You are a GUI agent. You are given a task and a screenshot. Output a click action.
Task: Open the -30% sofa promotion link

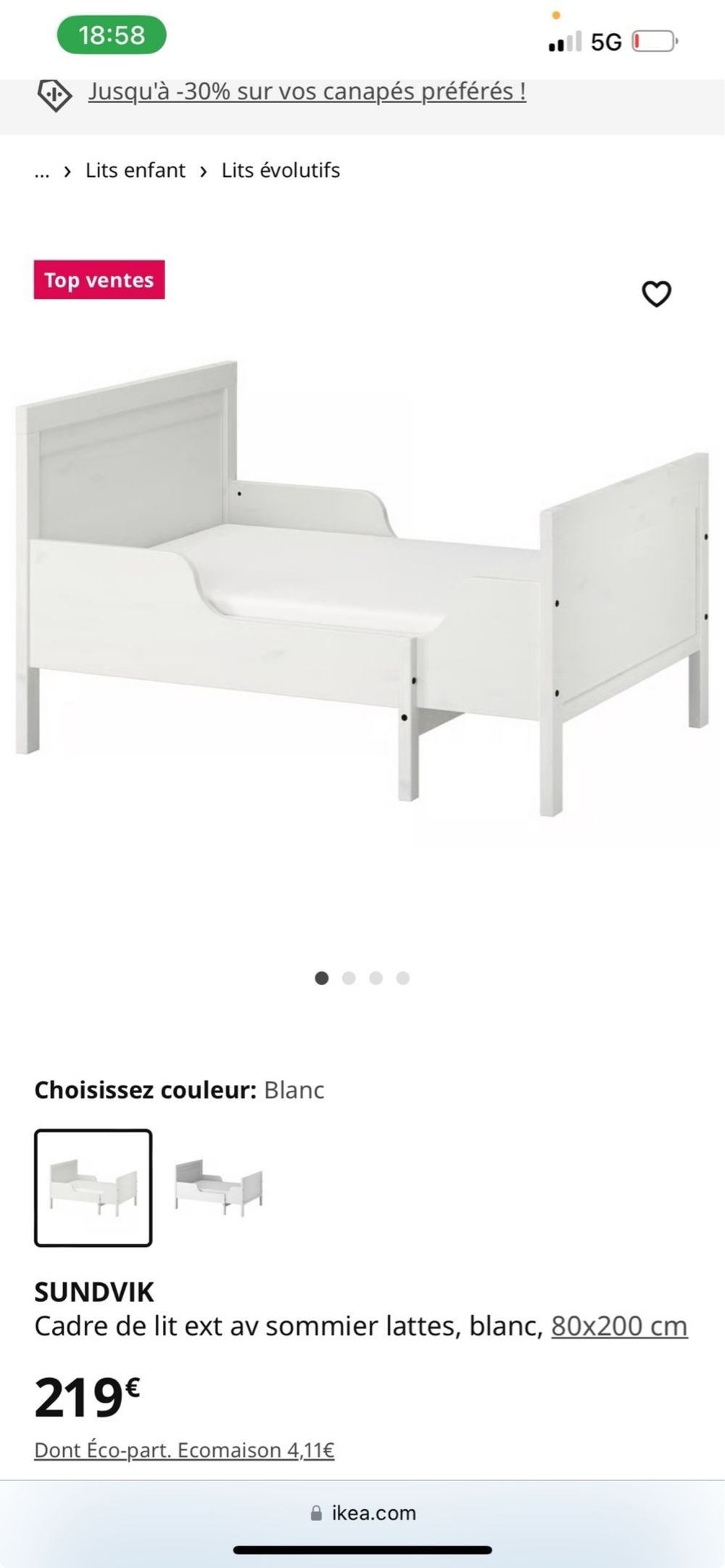coord(307,92)
